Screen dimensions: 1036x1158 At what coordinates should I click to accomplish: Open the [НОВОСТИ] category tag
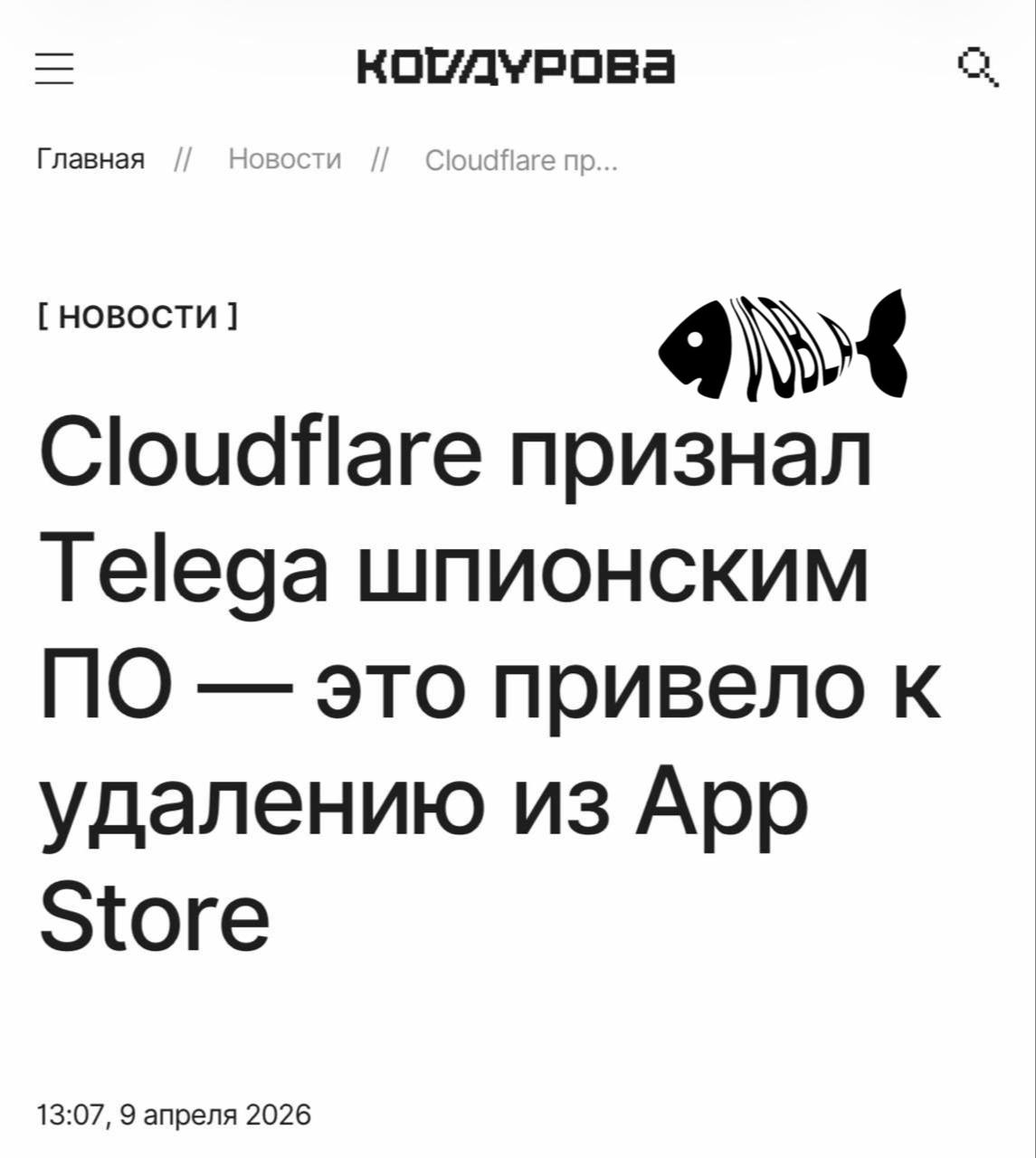tap(138, 318)
